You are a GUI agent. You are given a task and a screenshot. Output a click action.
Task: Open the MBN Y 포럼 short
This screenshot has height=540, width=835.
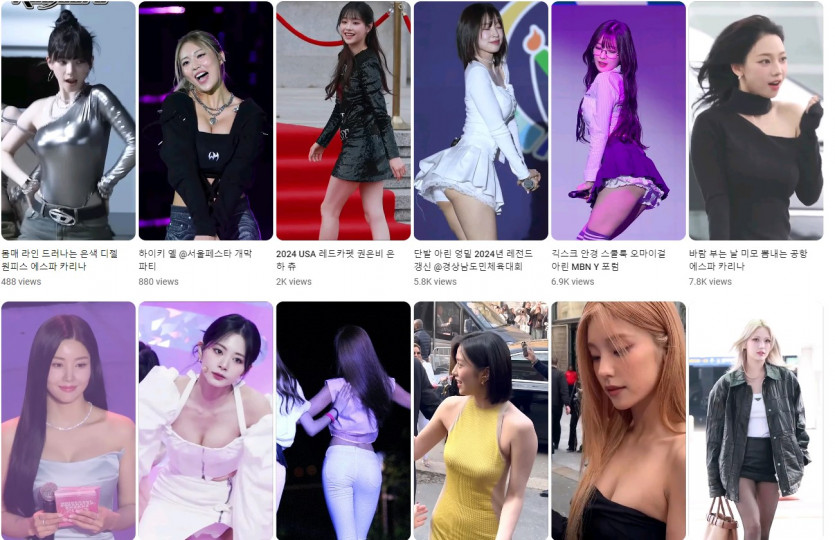[618, 121]
